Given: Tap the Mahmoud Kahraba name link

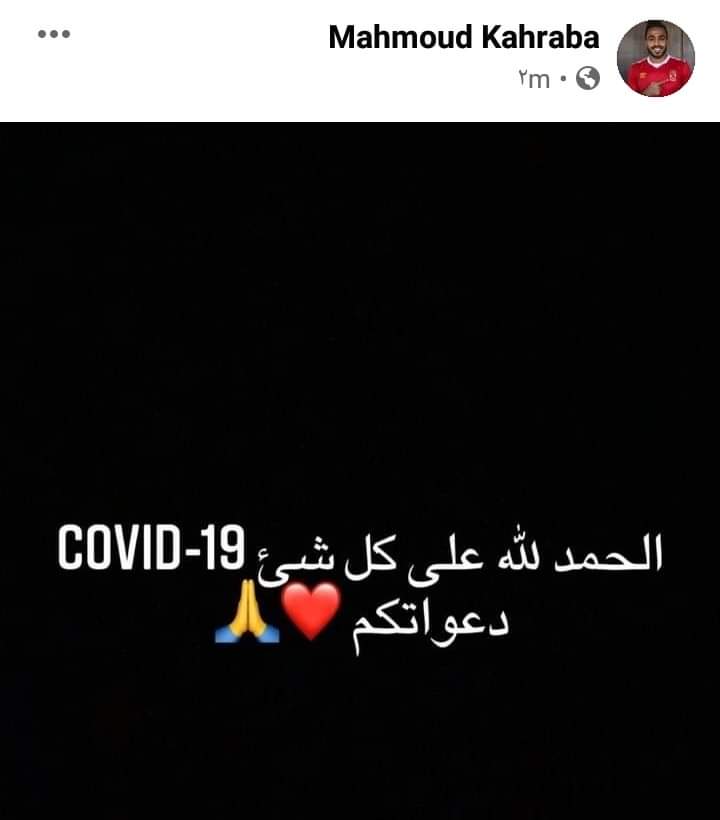Looking at the screenshot, I should tap(464, 38).
